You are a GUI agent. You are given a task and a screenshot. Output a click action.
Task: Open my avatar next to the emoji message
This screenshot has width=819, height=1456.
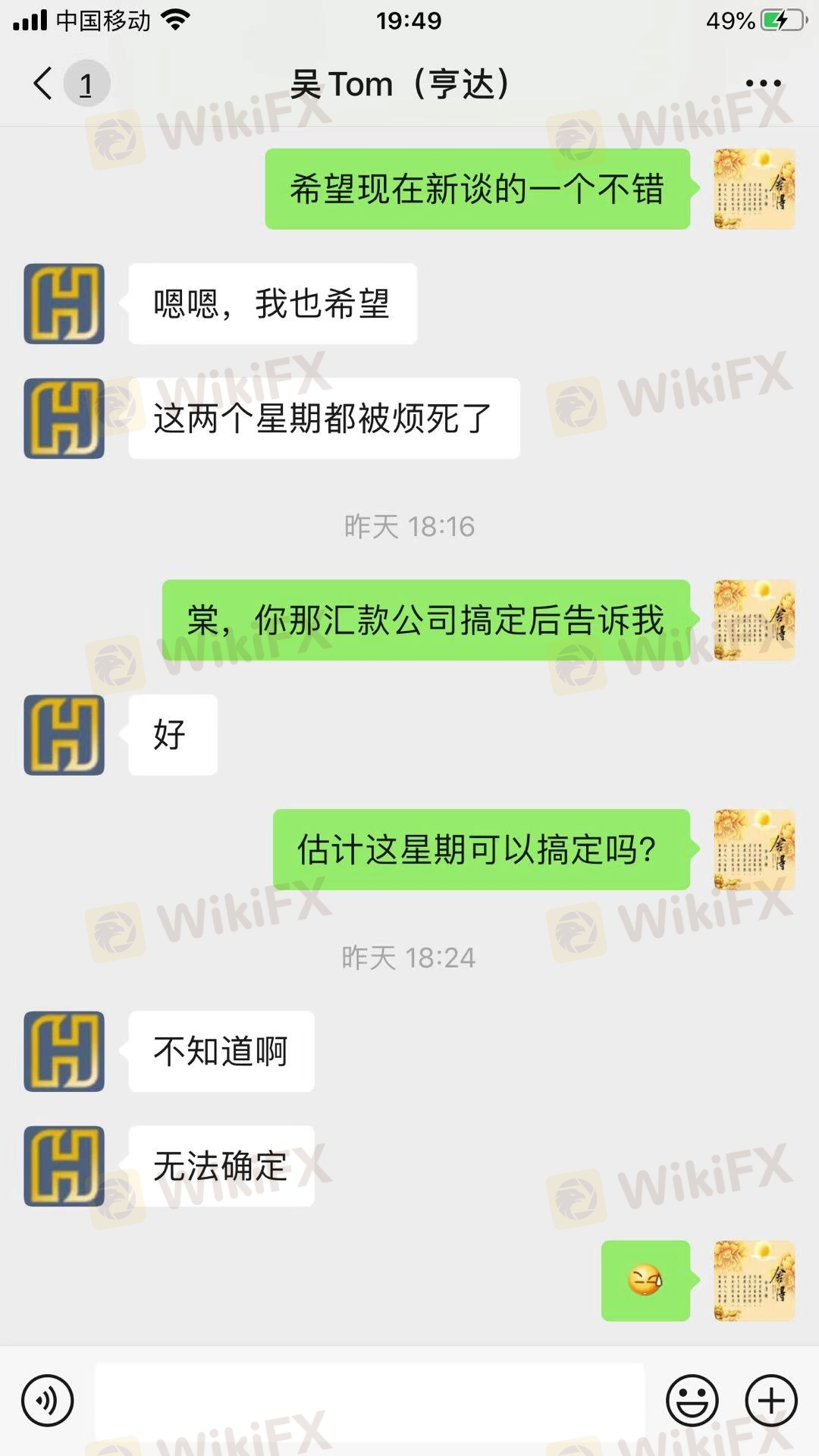click(x=754, y=1281)
